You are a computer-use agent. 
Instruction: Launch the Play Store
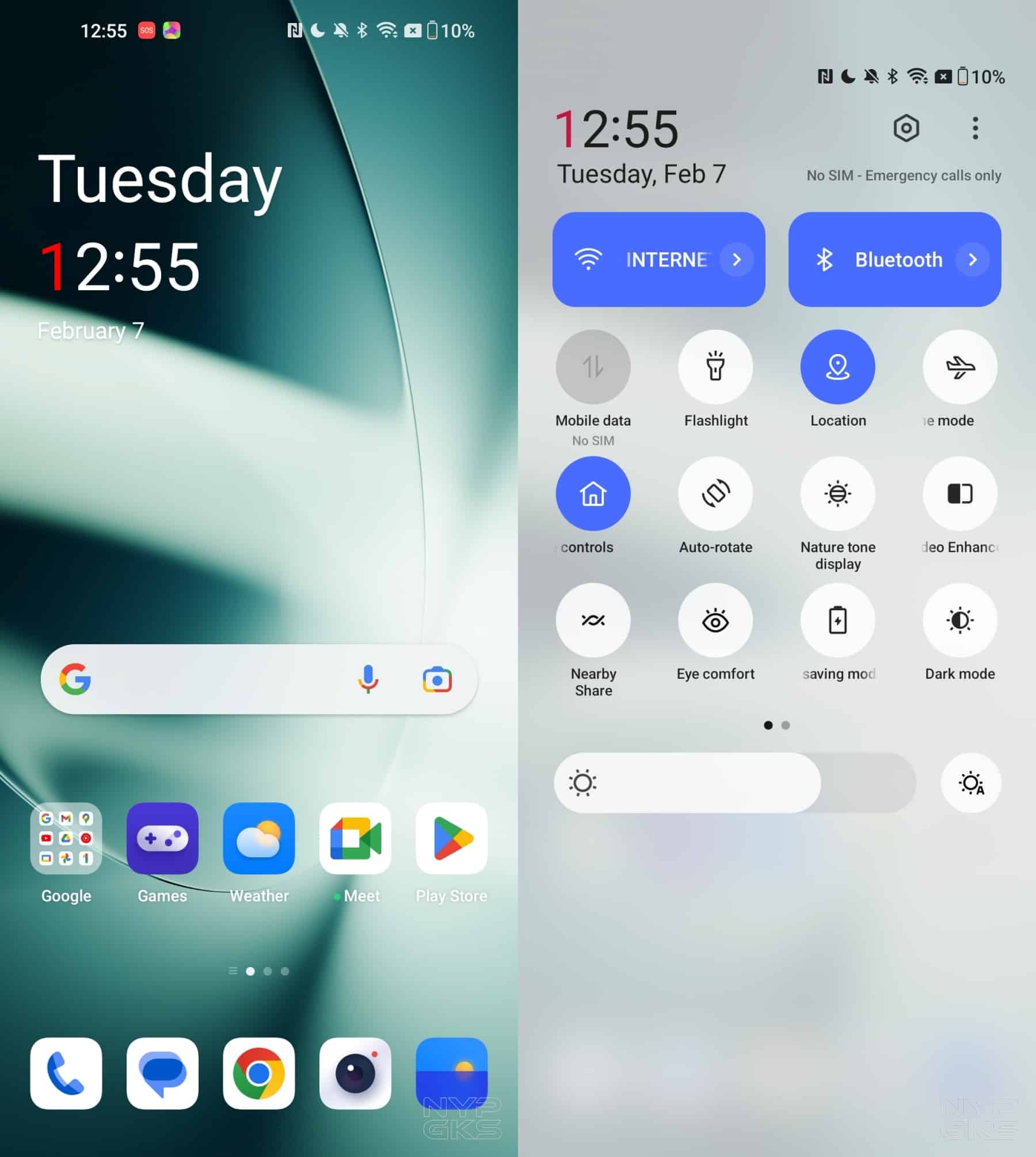pyautogui.click(x=452, y=838)
